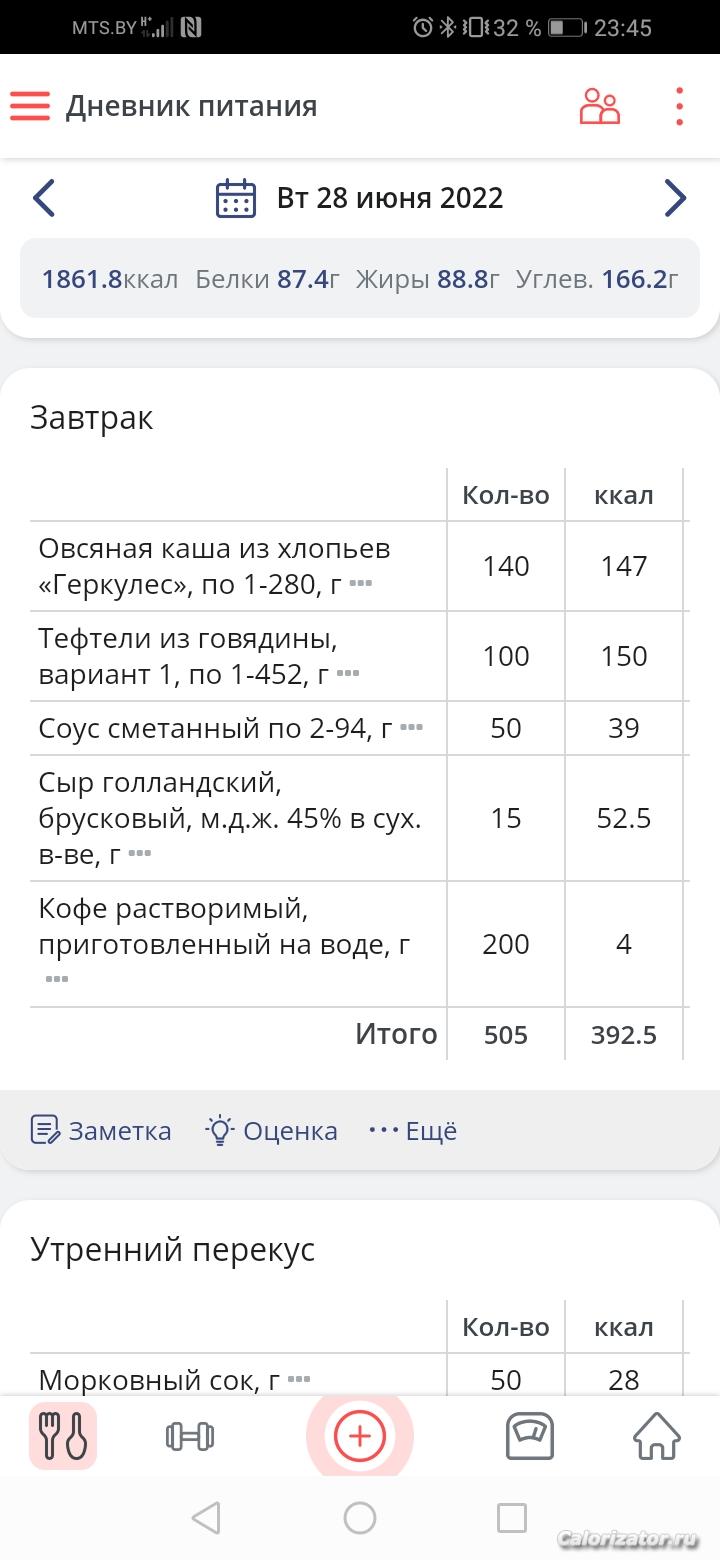Switch to the weight scale tab
Image resolution: width=720 pixels, height=1560 pixels.
point(530,1437)
